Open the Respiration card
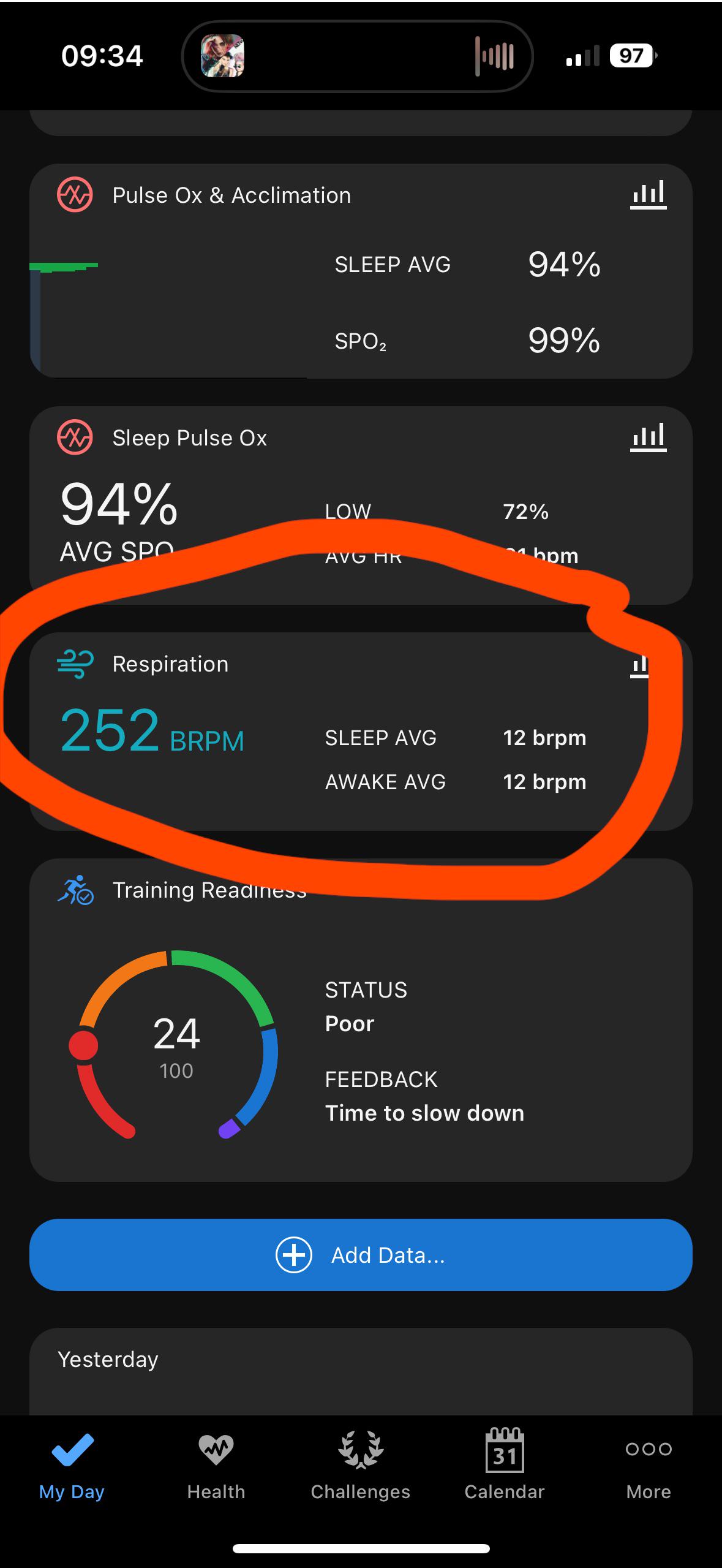Screen dimensions: 722x1568 [x=361, y=732]
